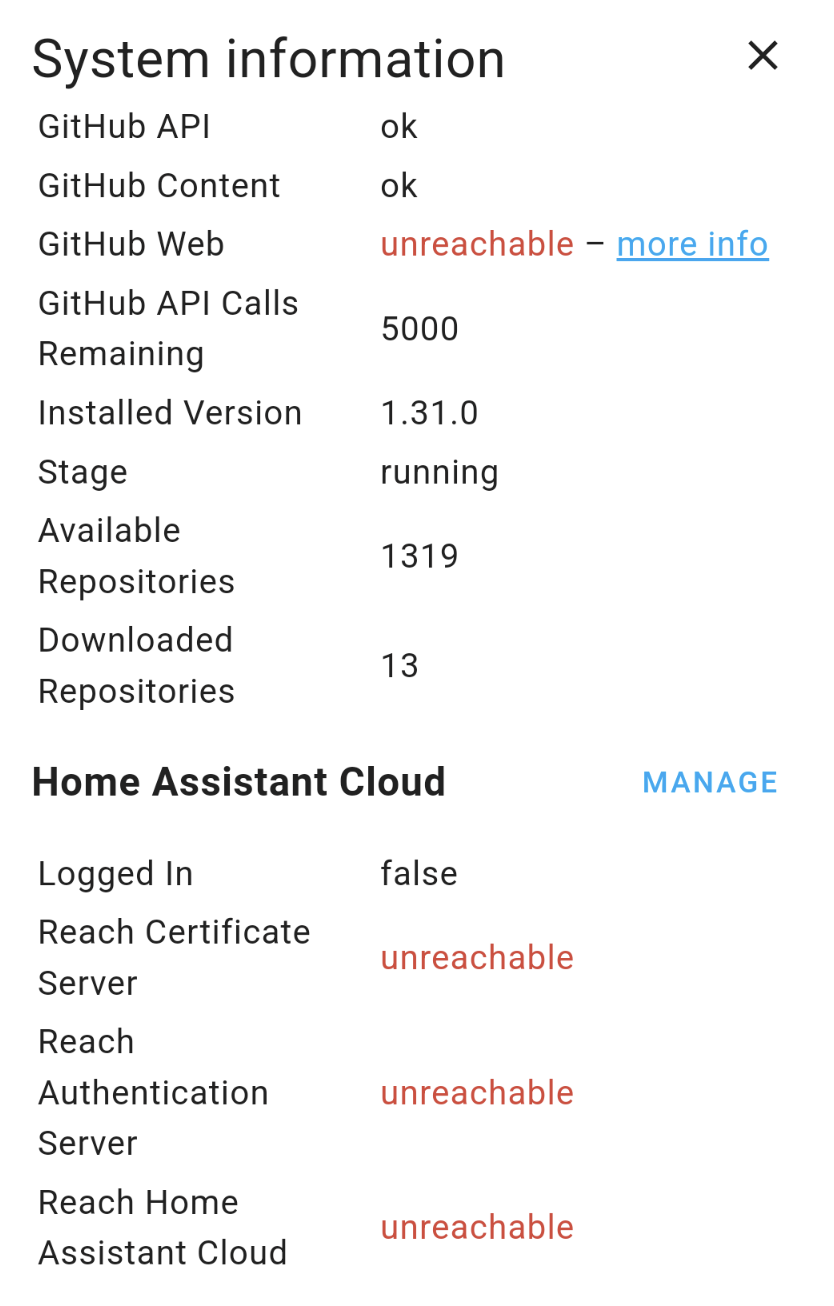Click the Reach Authentication Server unreachable text

(x=477, y=1093)
